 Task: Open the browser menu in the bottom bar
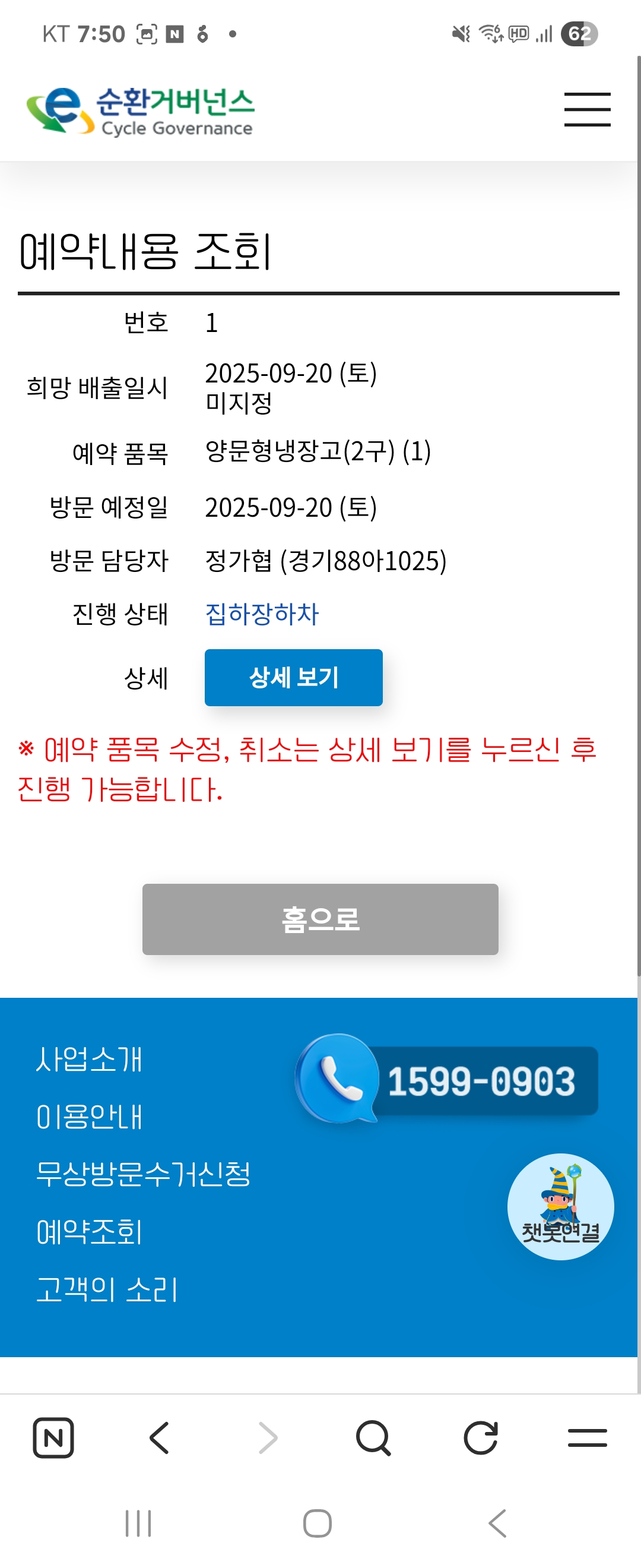click(x=587, y=1438)
